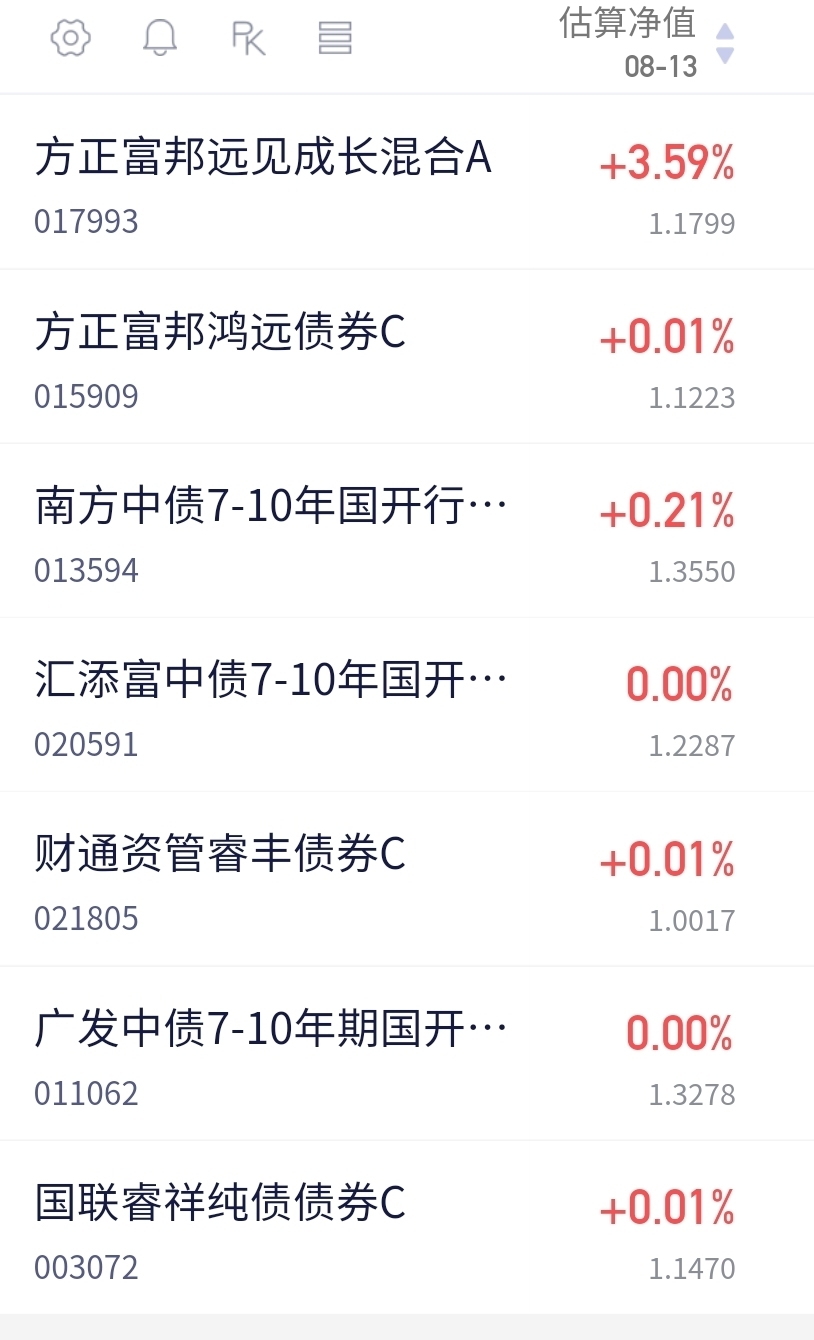Tap the PK compare icon

[x=248, y=38]
